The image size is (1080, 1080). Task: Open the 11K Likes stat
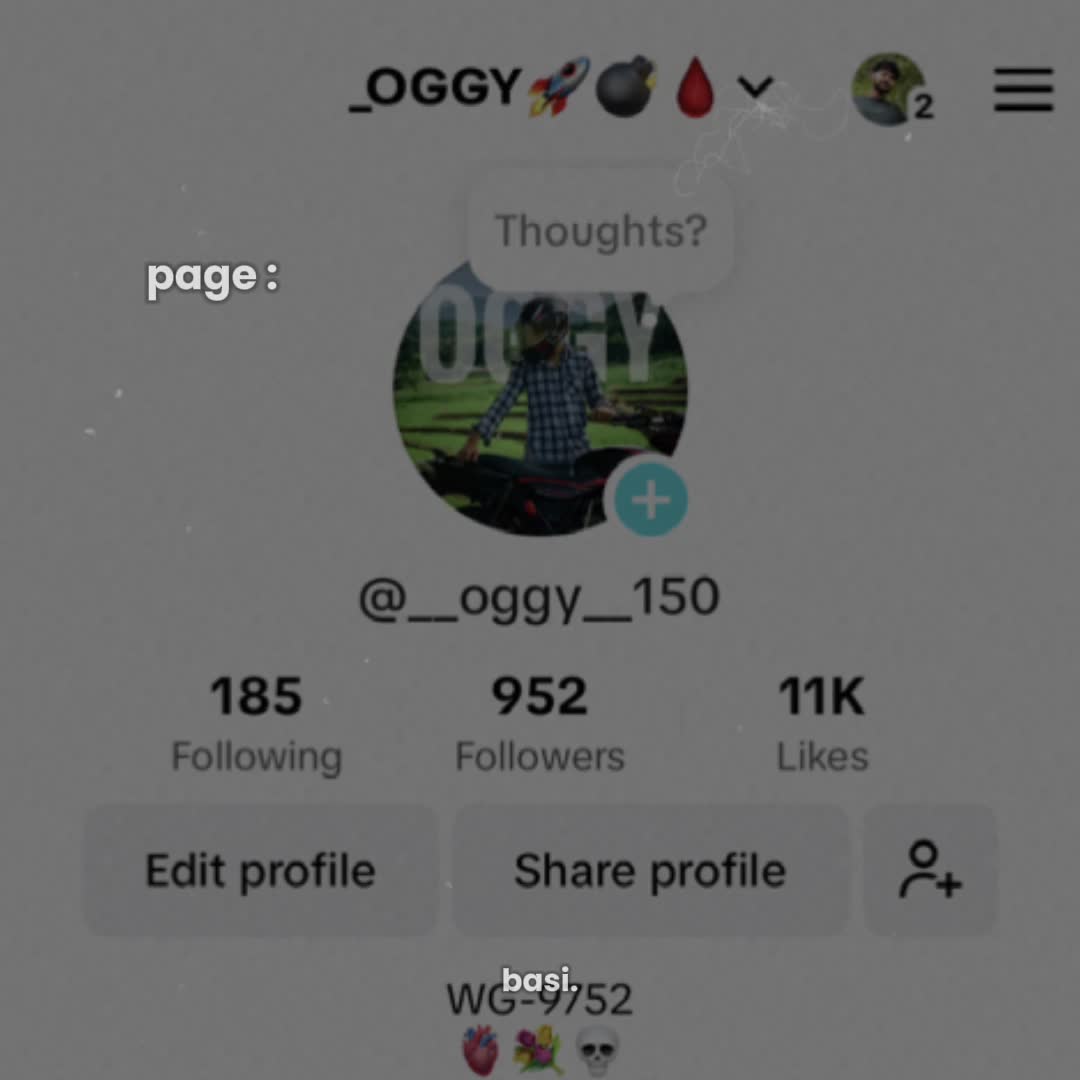tap(822, 725)
